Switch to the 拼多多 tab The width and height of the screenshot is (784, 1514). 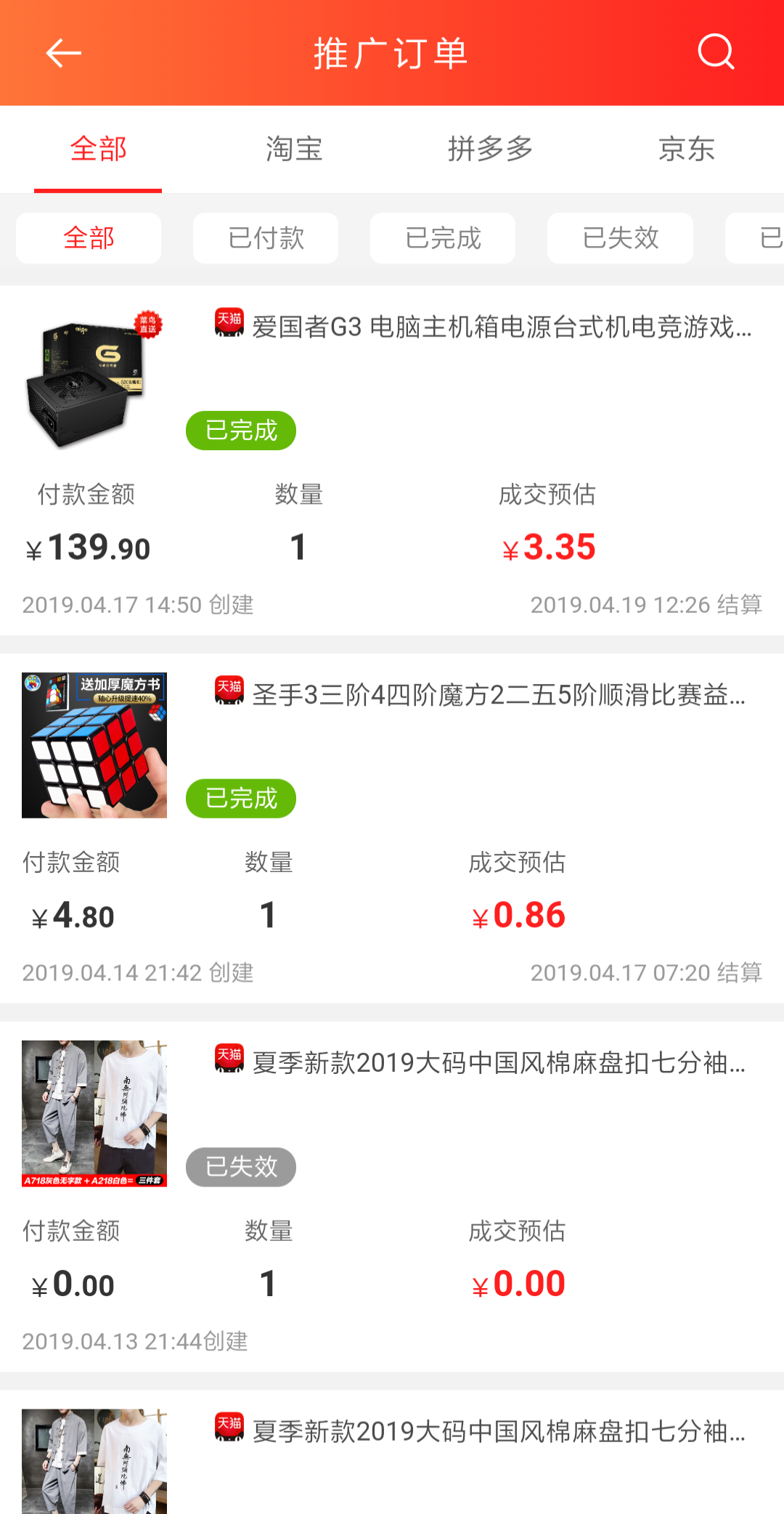(490, 149)
